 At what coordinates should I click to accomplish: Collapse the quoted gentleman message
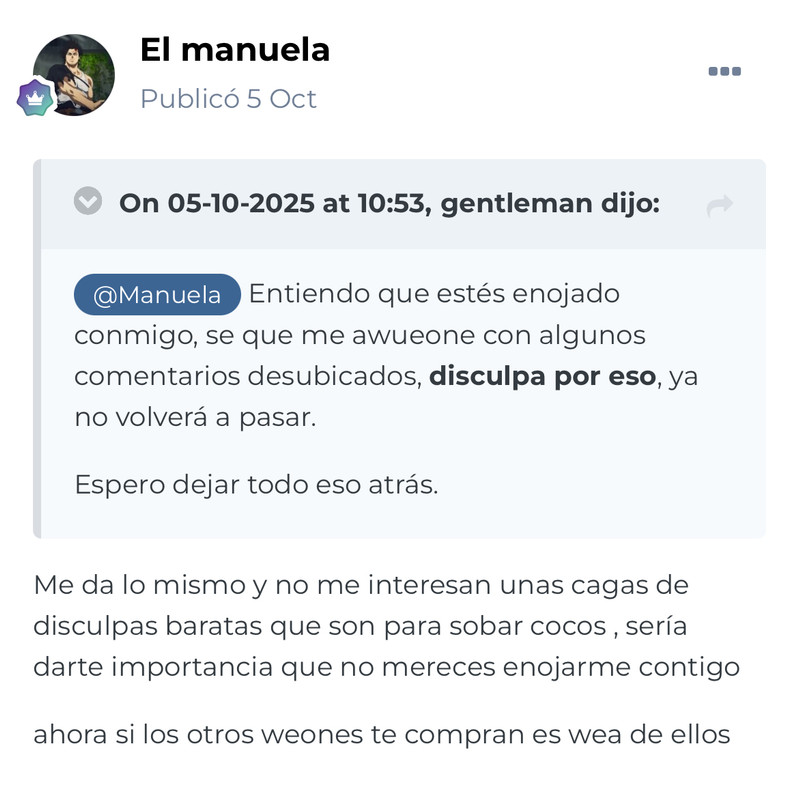coord(88,202)
